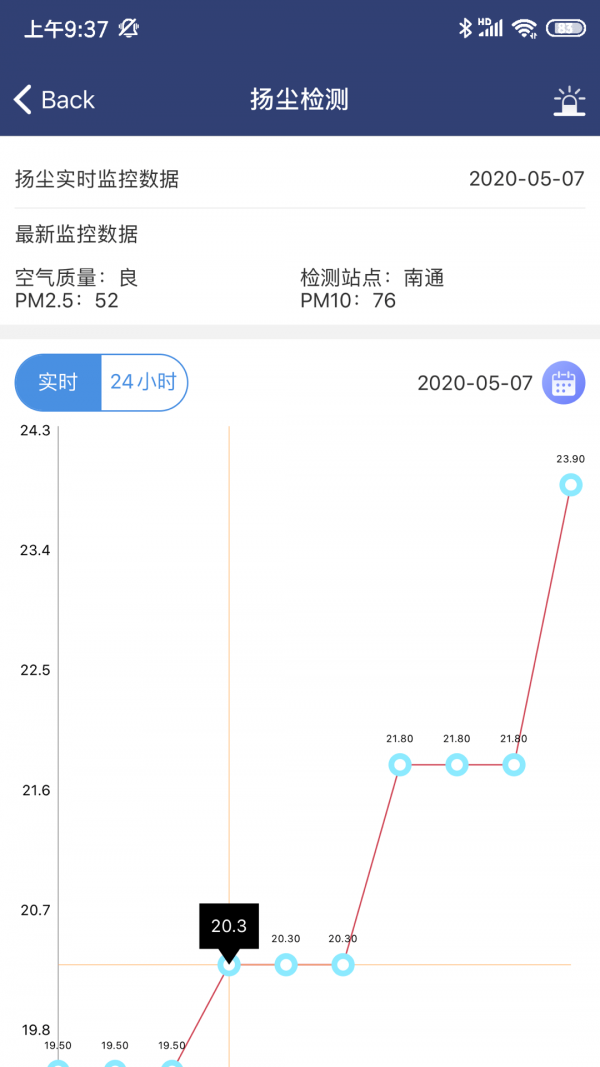Tap the highlighted 20.3 data point
This screenshot has height=1067, width=600.
point(229,965)
